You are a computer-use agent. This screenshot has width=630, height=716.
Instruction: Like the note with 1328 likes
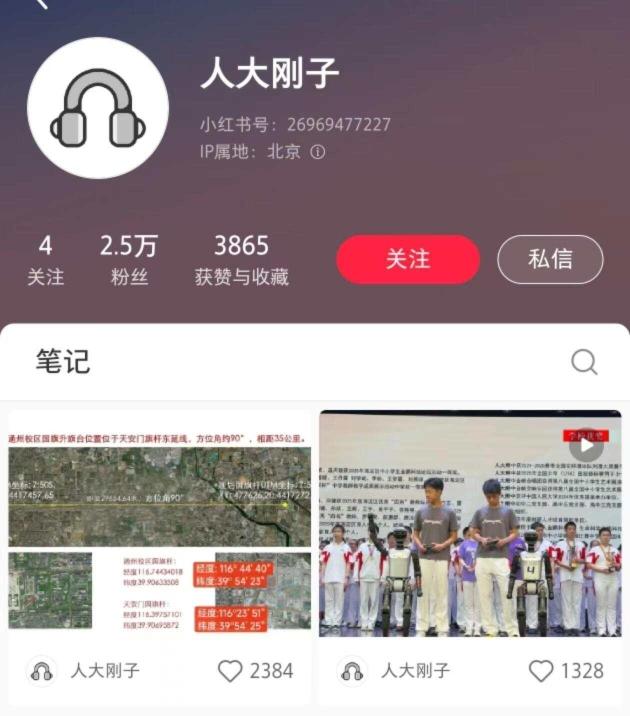click(541, 671)
